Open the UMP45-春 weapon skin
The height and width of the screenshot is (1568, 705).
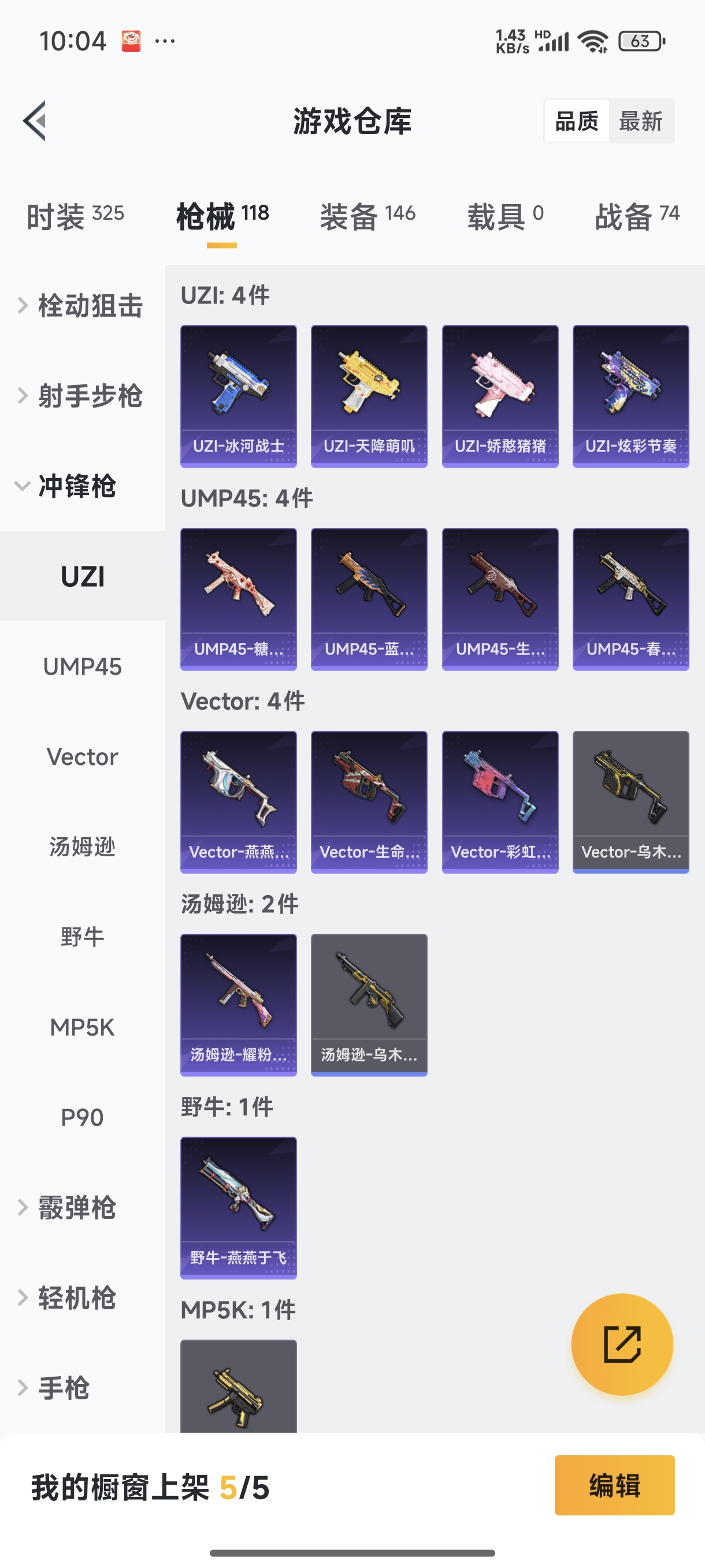[631, 599]
